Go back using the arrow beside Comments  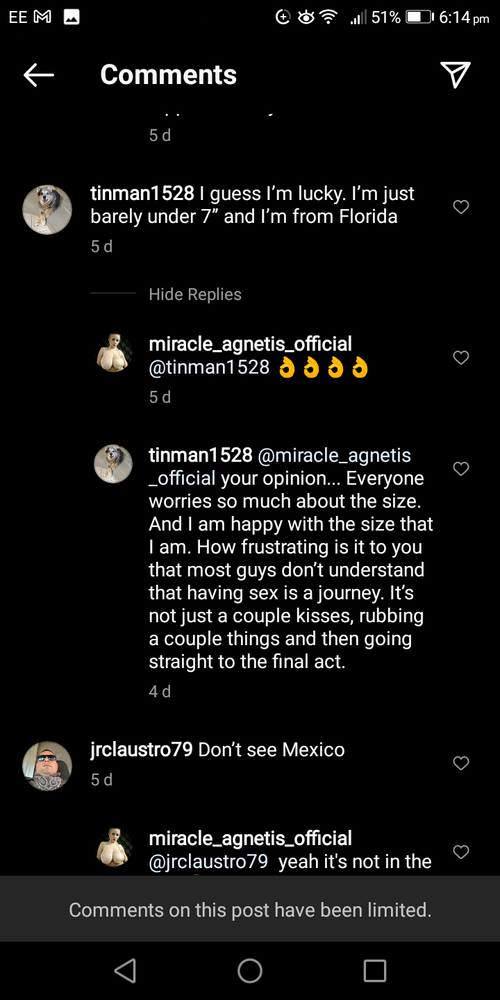tap(38, 75)
